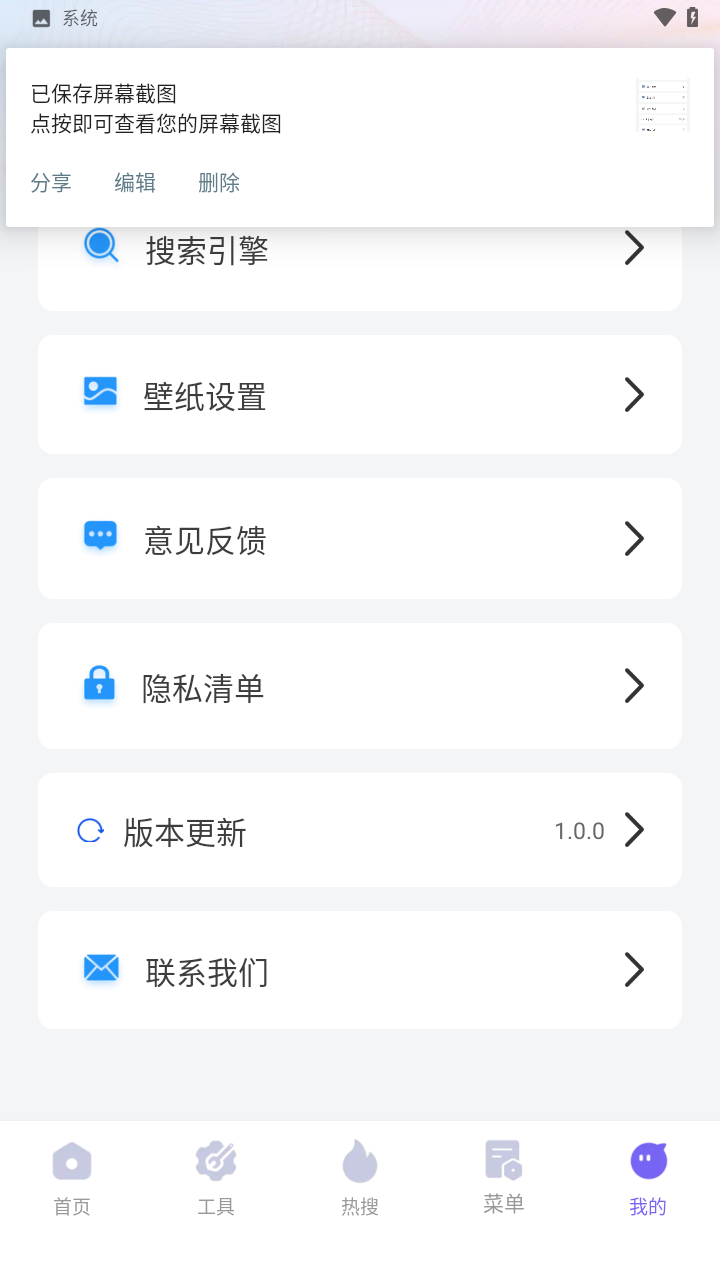The image size is (720, 1280).
Task: Open 壁纸设置 wallpaper settings
Action: tap(360, 395)
